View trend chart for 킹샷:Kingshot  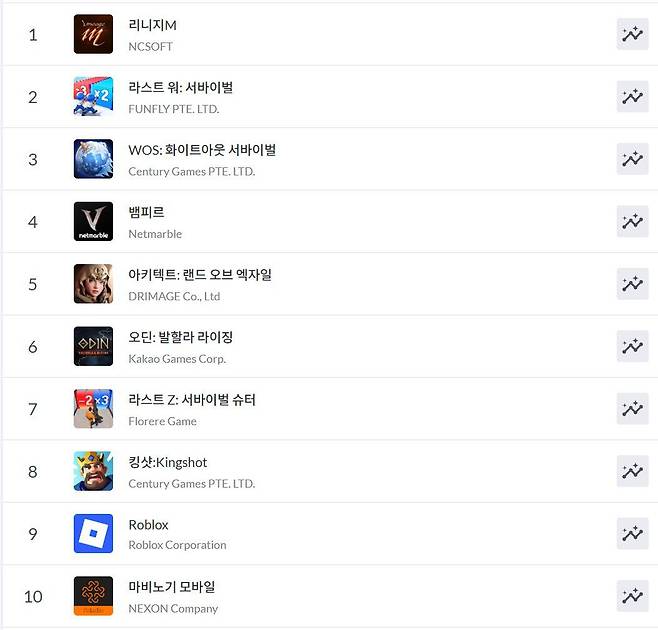click(x=632, y=471)
